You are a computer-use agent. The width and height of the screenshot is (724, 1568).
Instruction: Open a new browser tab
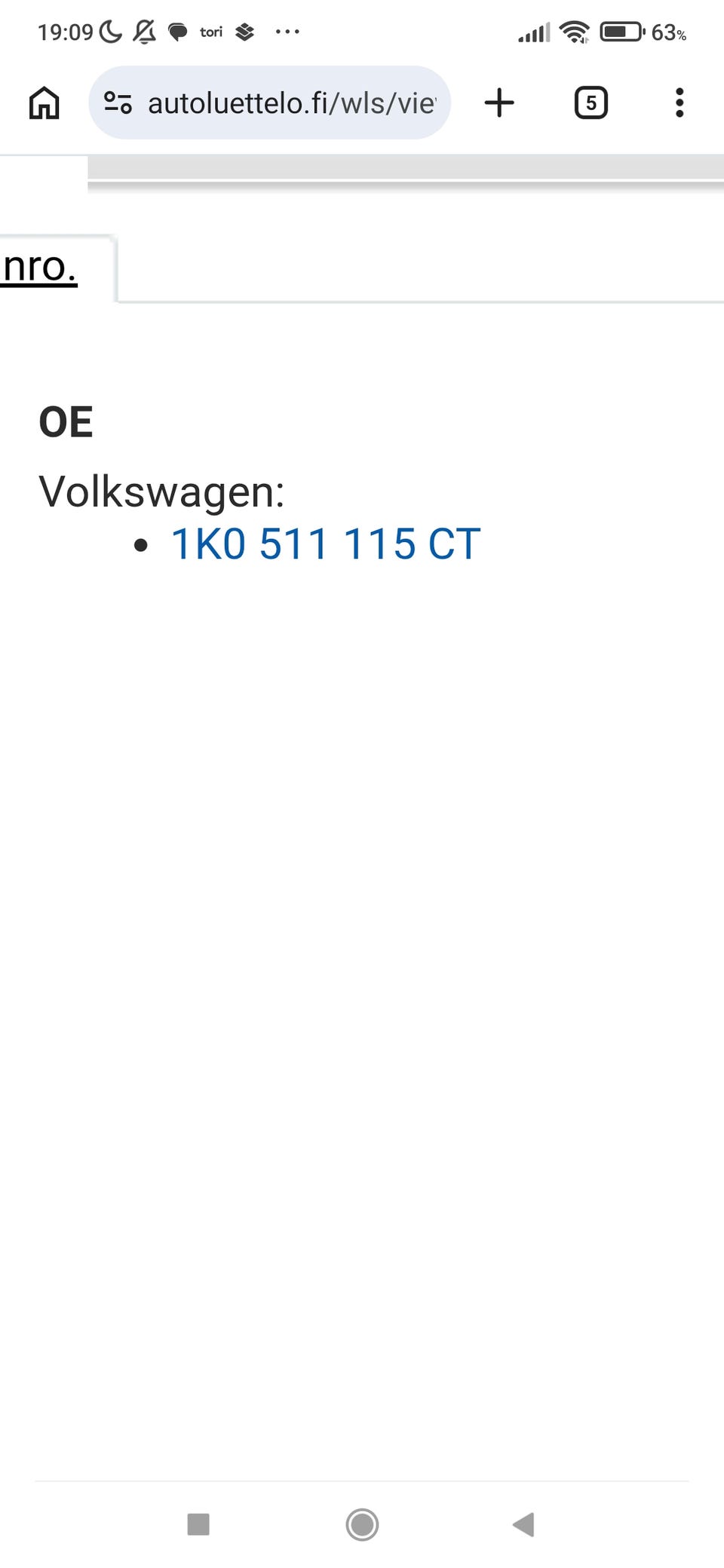coord(499,103)
